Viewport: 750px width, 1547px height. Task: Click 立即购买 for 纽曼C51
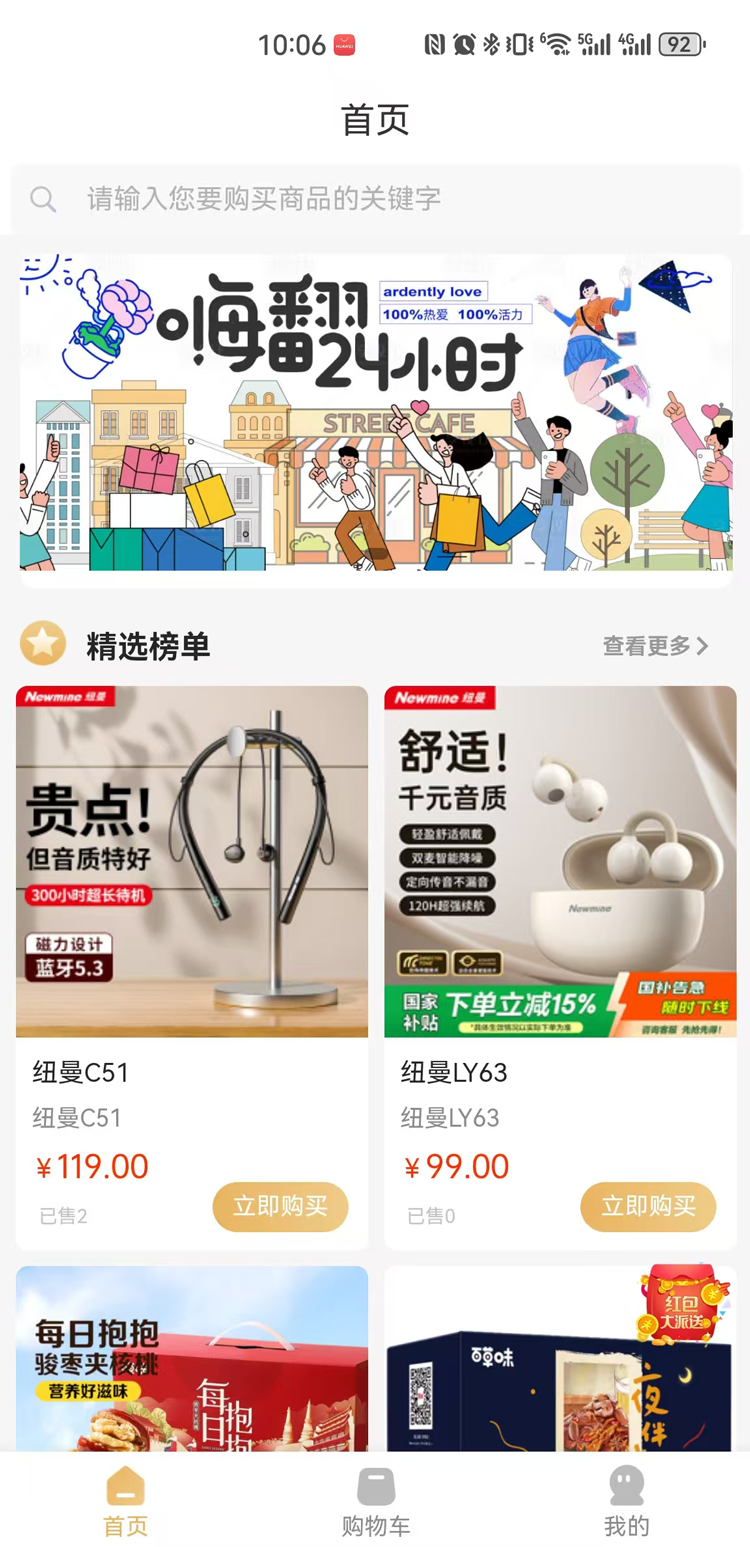[280, 1206]
